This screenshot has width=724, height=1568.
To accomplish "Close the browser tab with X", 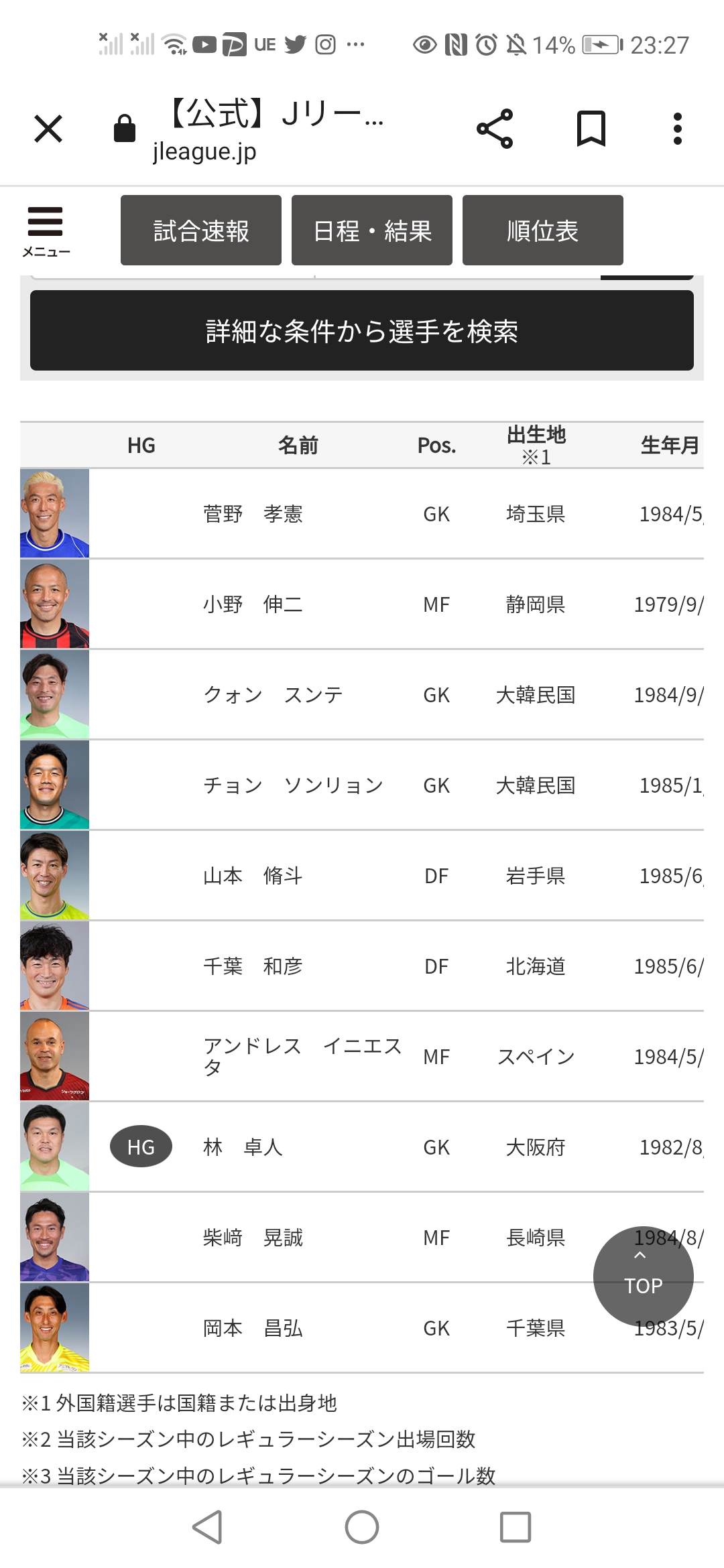I will [x=48, y=129].
